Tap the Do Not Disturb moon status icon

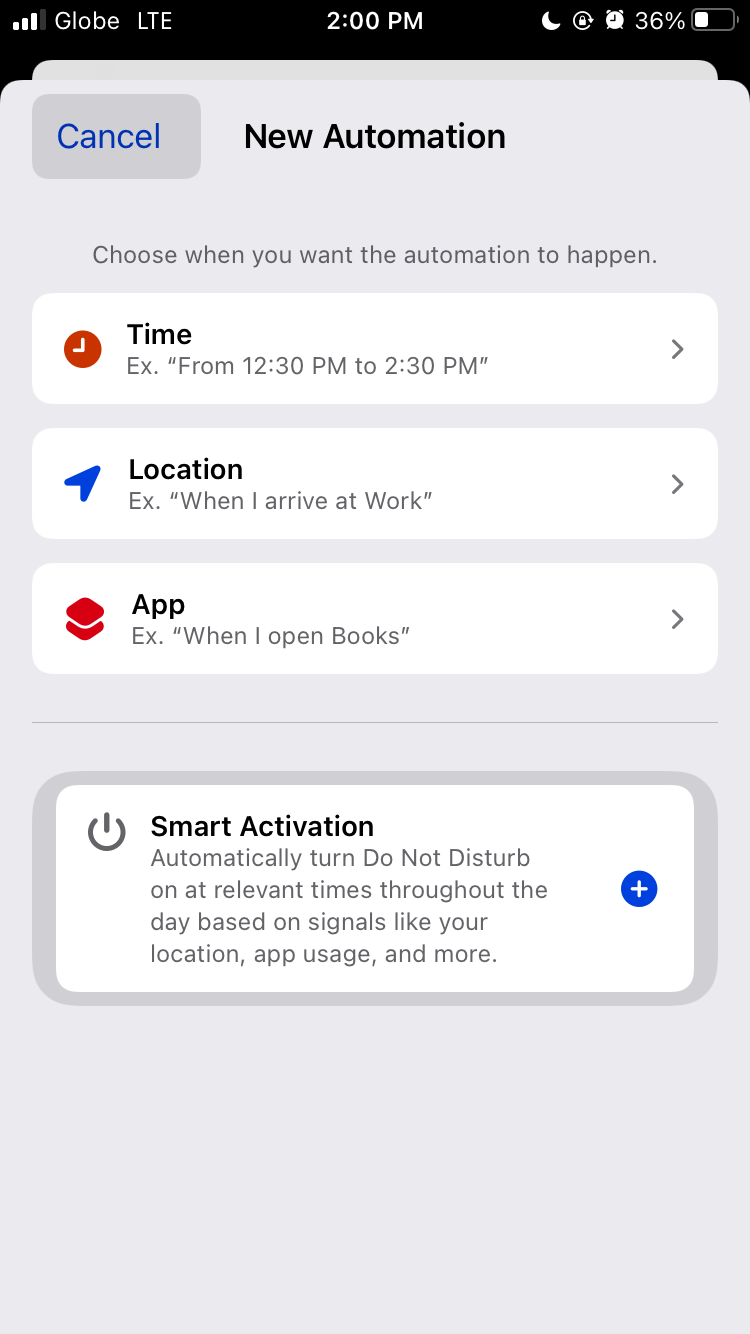[551, 20]
